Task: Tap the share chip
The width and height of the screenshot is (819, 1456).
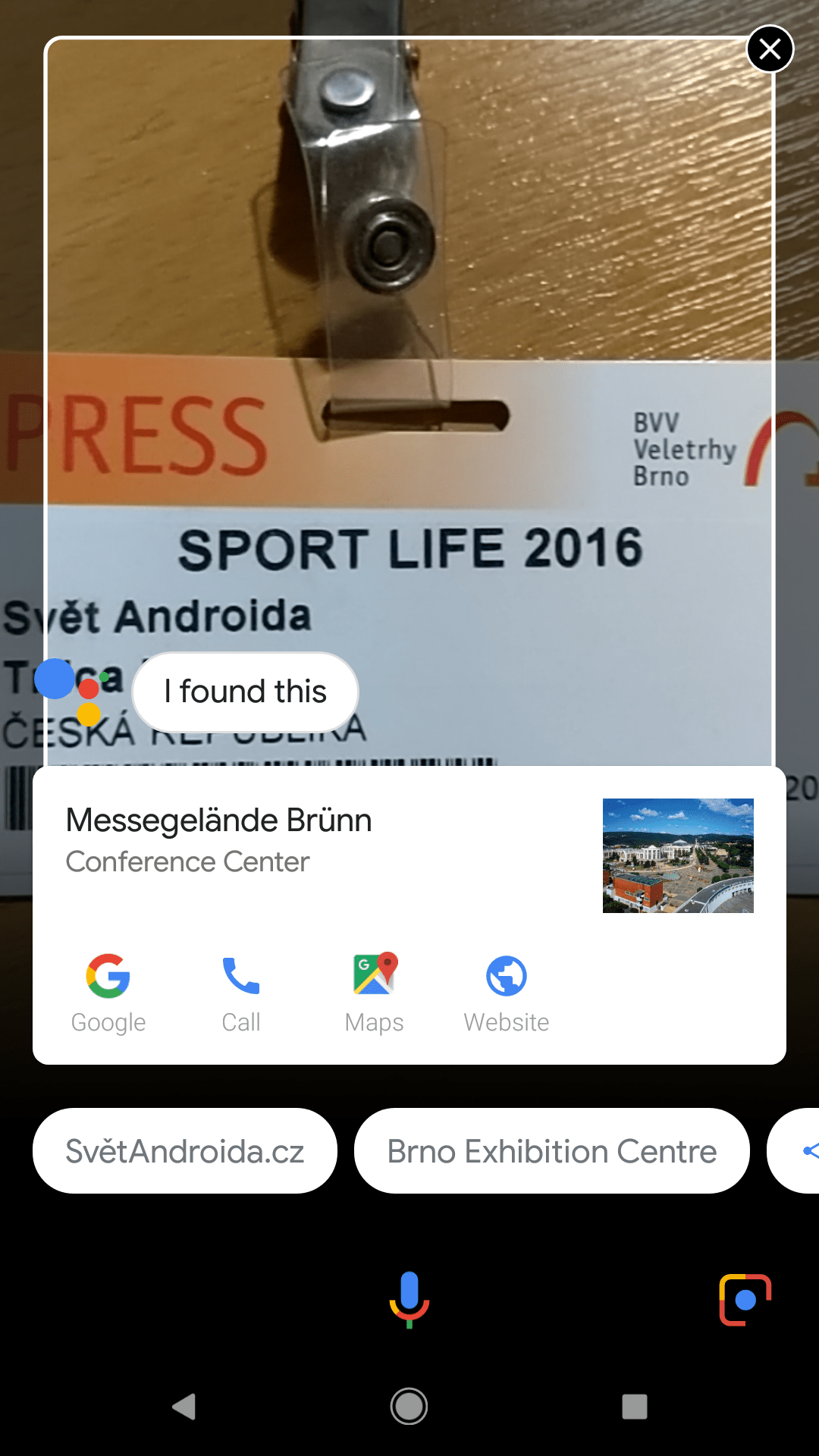Action: pyautogui.click(x=795, y=1150)
